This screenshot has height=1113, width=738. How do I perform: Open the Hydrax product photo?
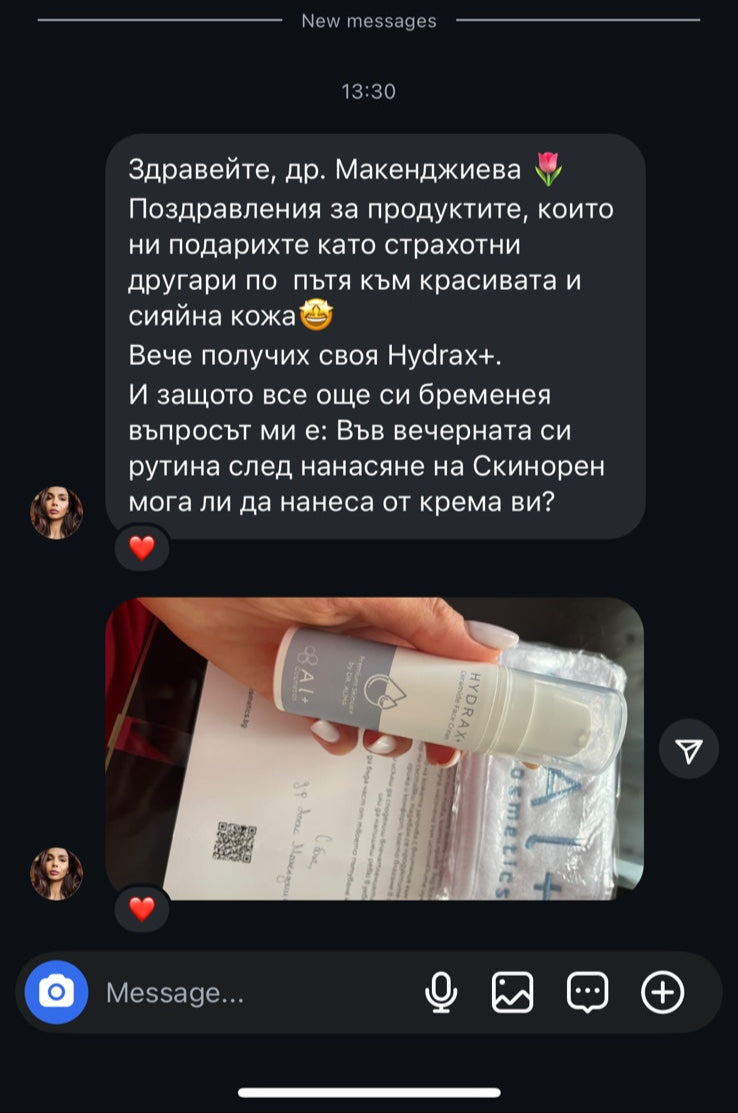374,748
